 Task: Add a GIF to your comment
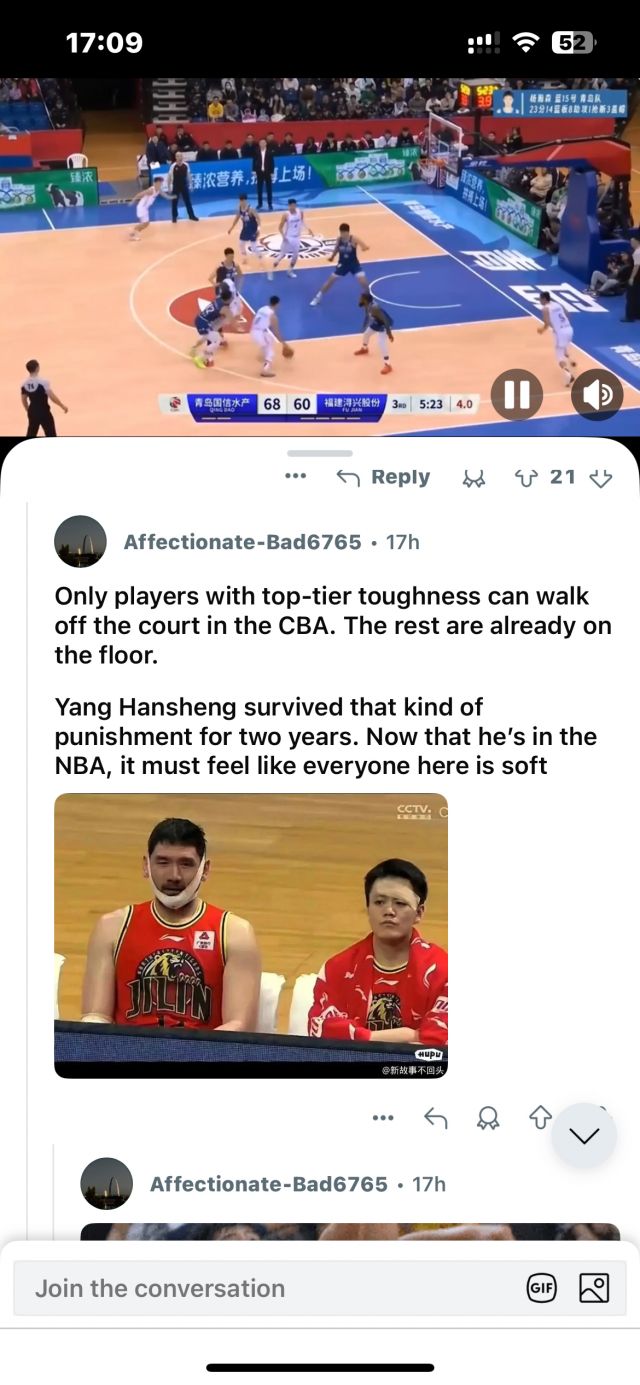(x=541, y=1288)
